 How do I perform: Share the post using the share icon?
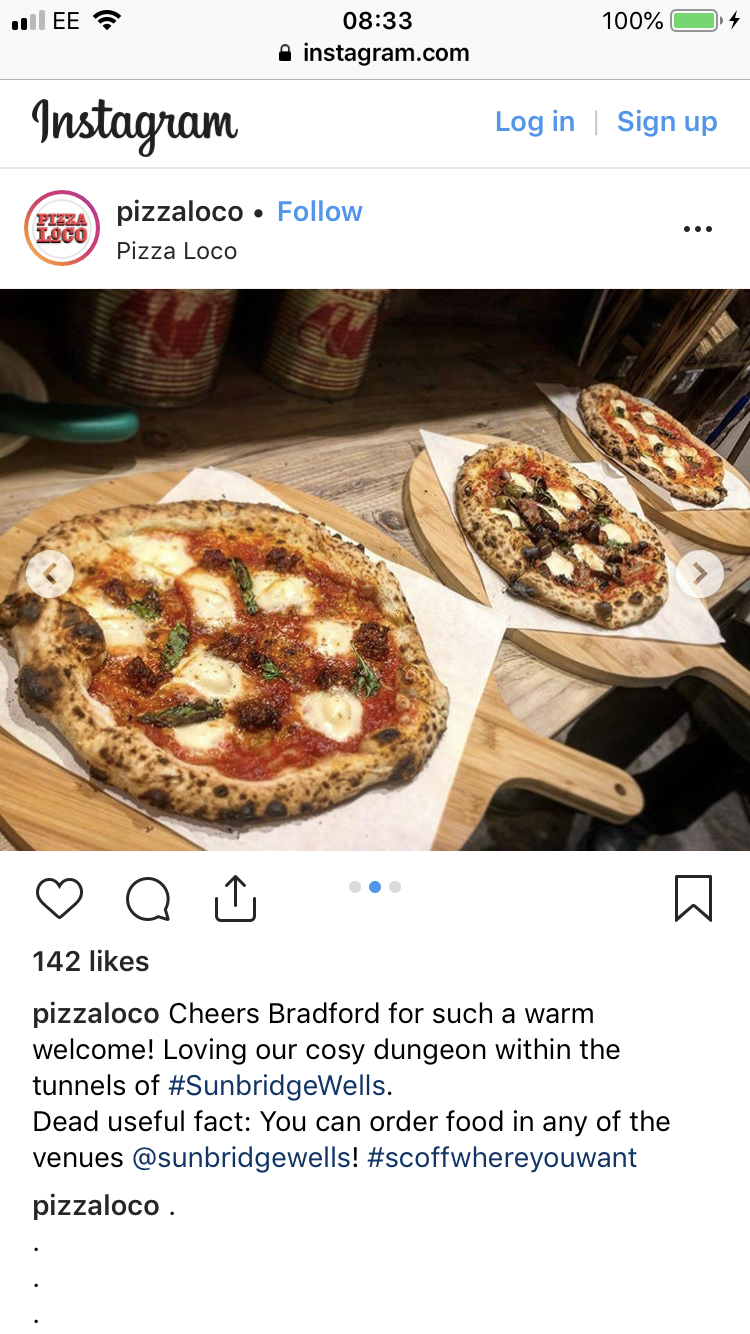pyautogui.click(x=236, y=898)
